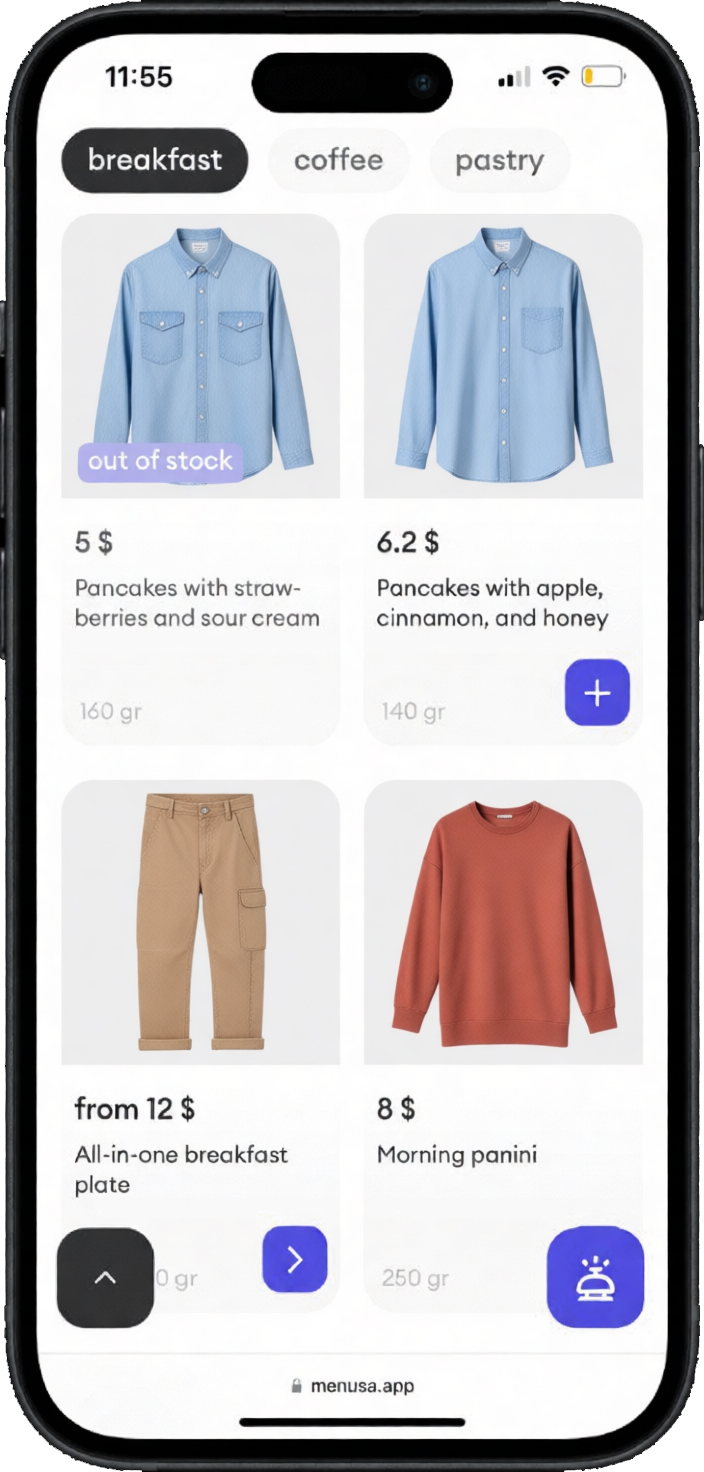
Task: Tap the menusa.app address bar
Action: click(x=352, y=1386)
